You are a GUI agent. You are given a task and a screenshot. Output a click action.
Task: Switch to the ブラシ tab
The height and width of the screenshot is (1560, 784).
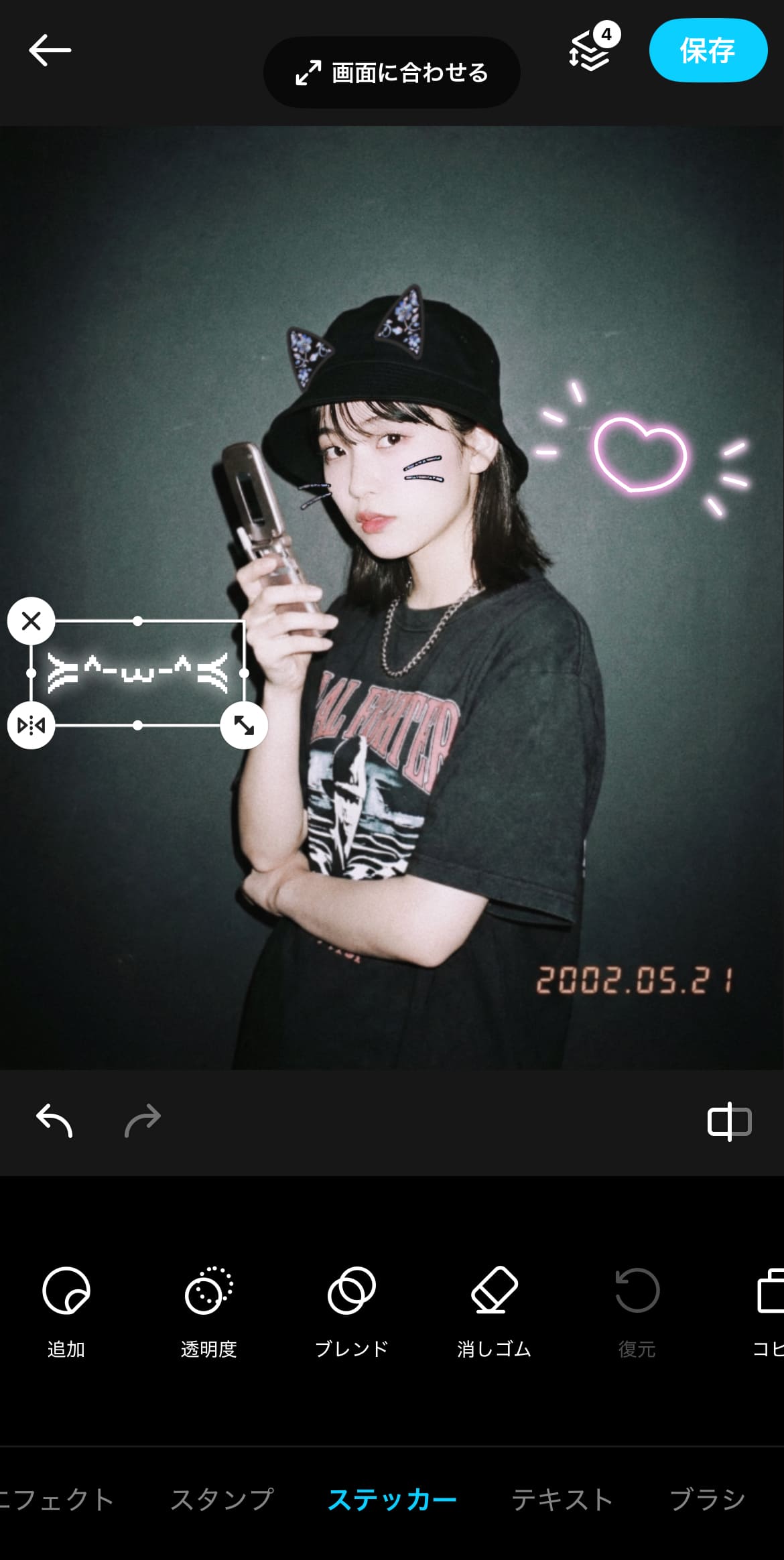(708, 1499)
